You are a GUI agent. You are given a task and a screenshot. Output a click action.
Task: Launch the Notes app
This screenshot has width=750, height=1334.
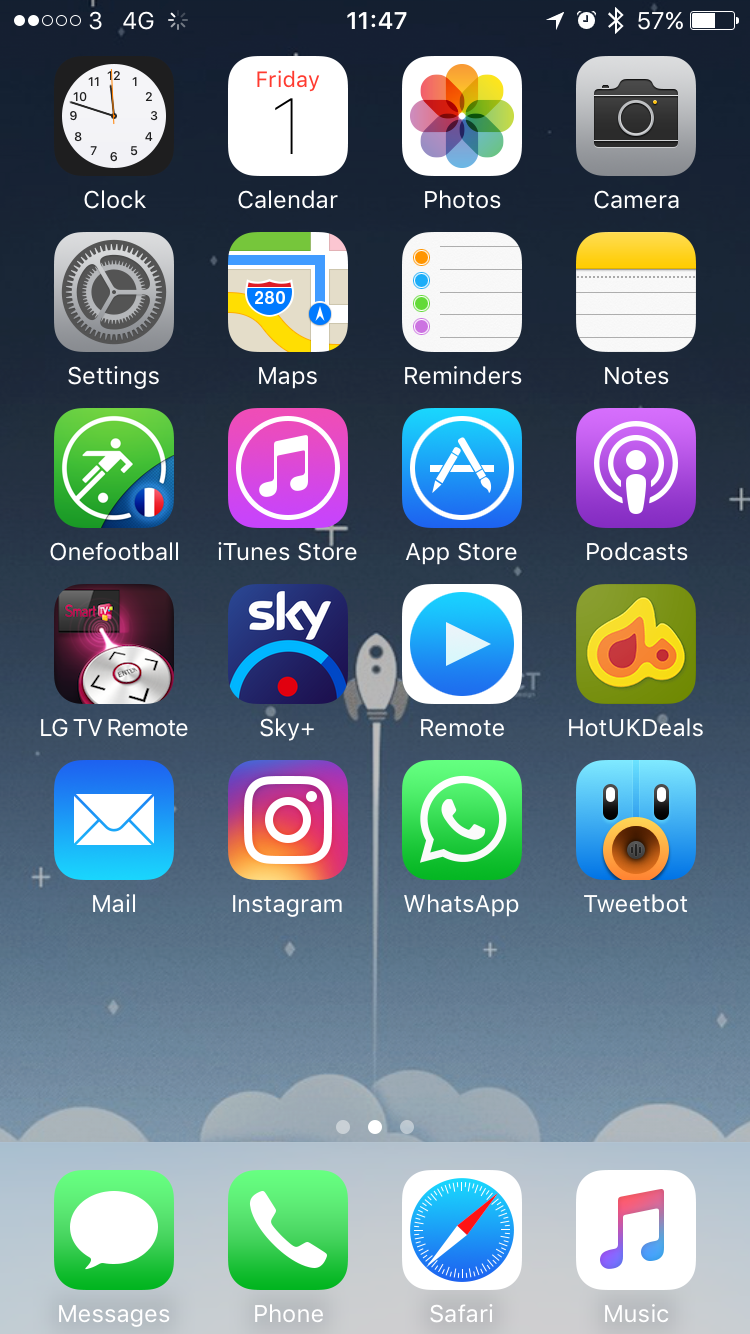(636, 292)
